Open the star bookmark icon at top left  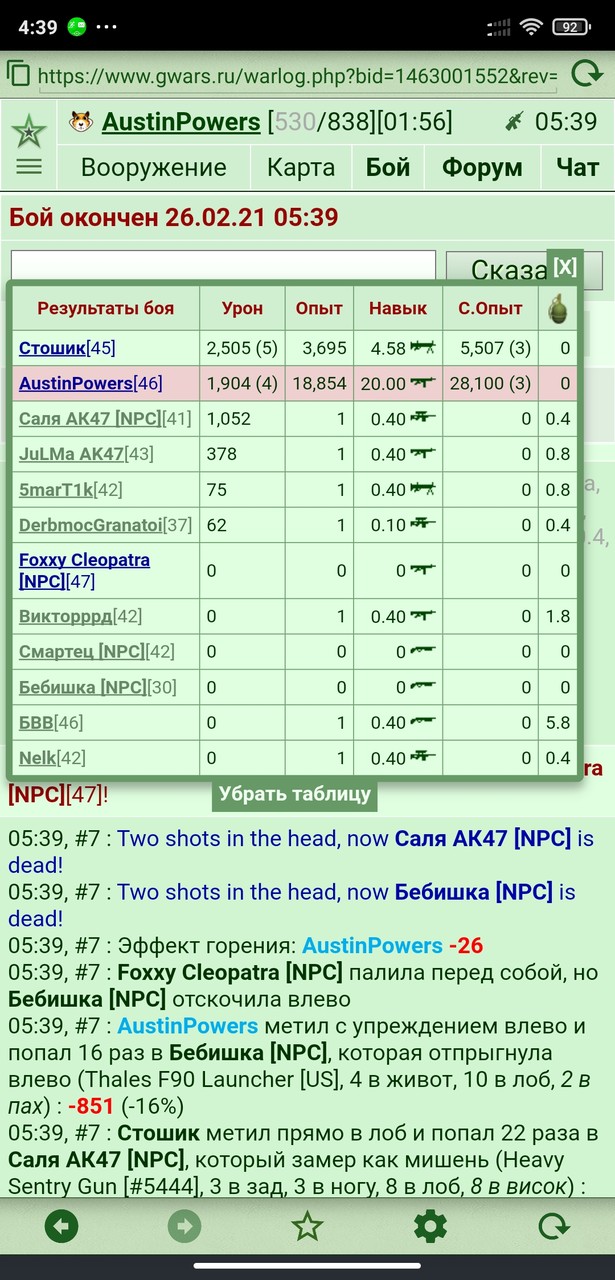(x=29, y=130)
